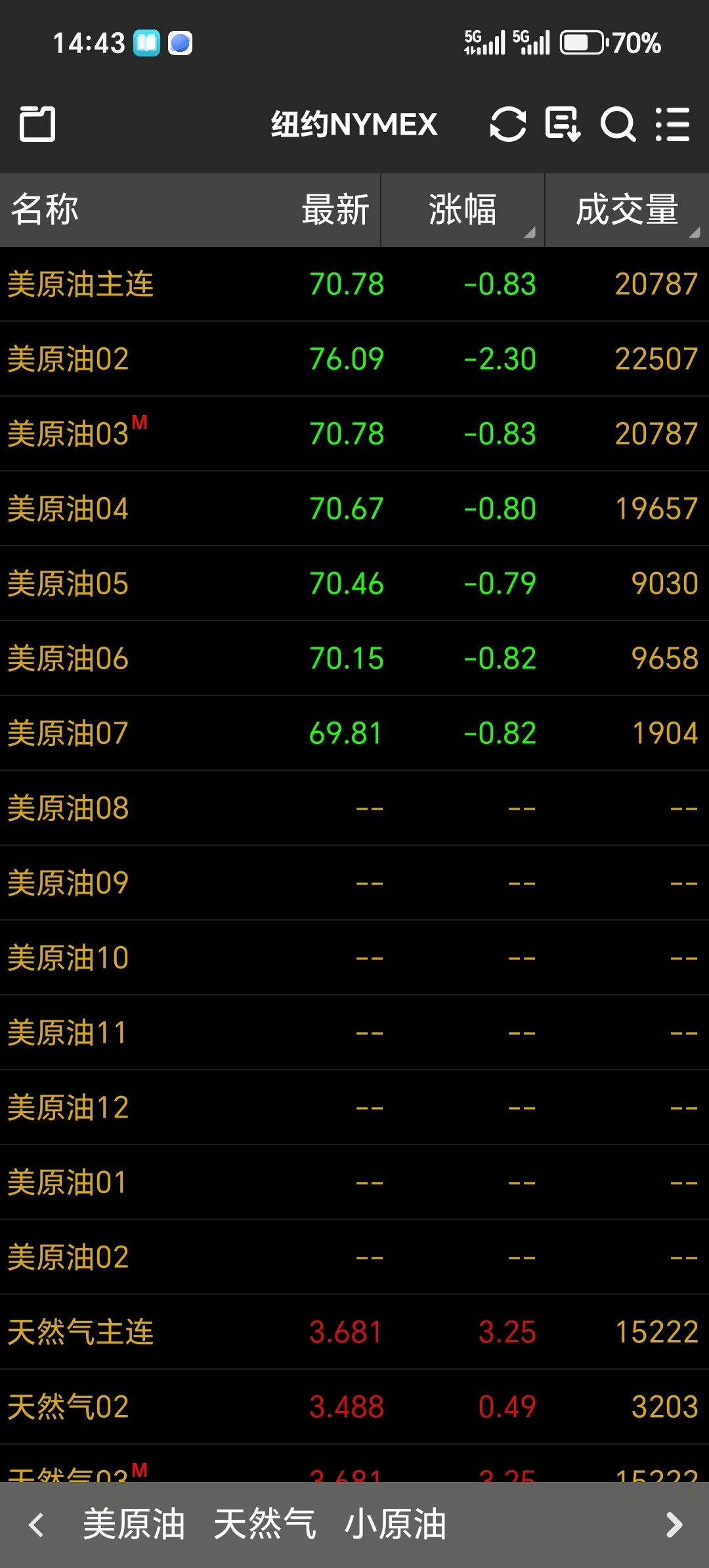This screenshot has height=1568, width=709.
Task: Open the list menu icon
Action: pos(673,123)
